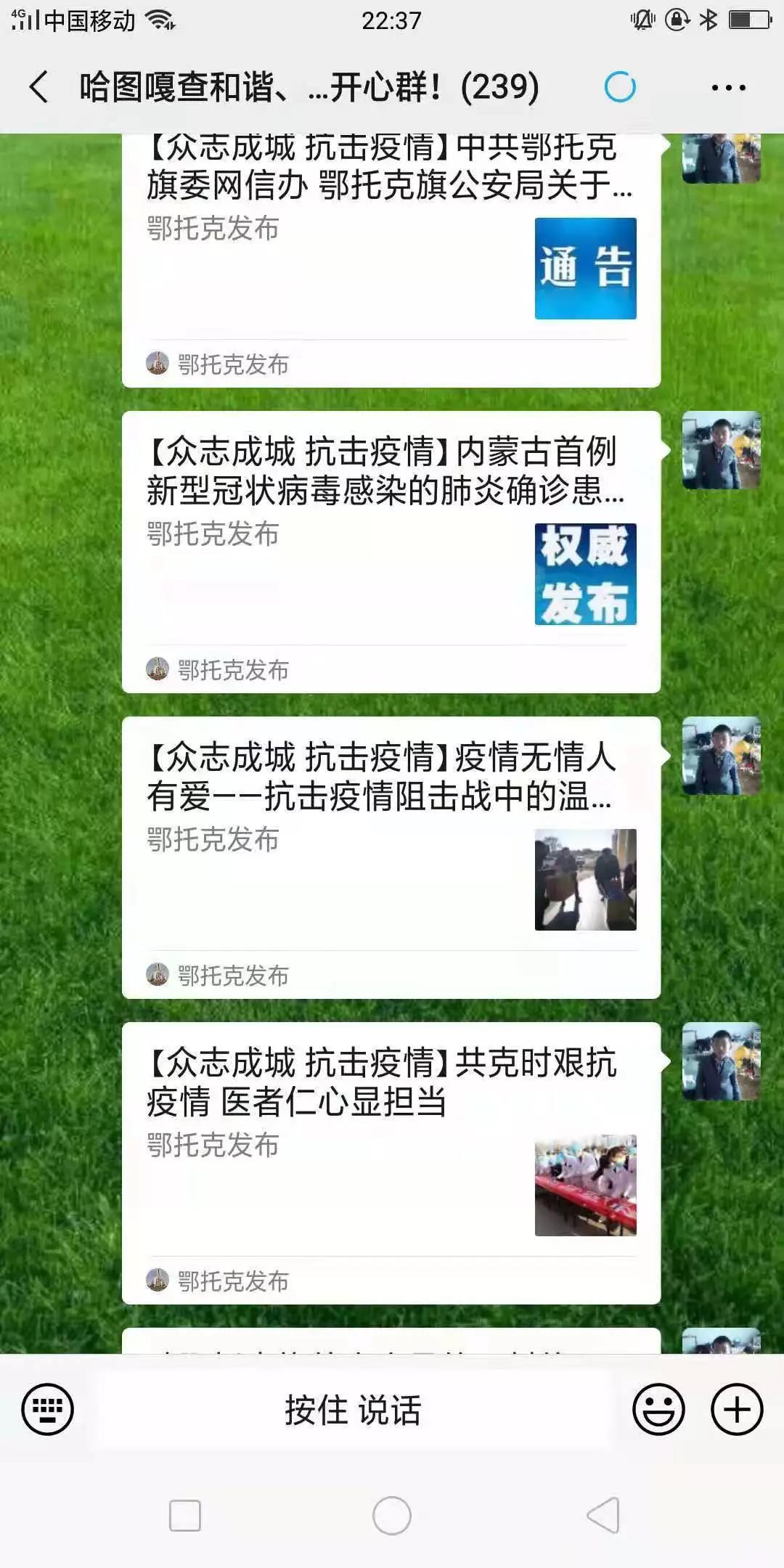This screenshot has width=784, height=1568.
Task: Tap the 按住 说话 voice button
Action: pos(353,1410)
